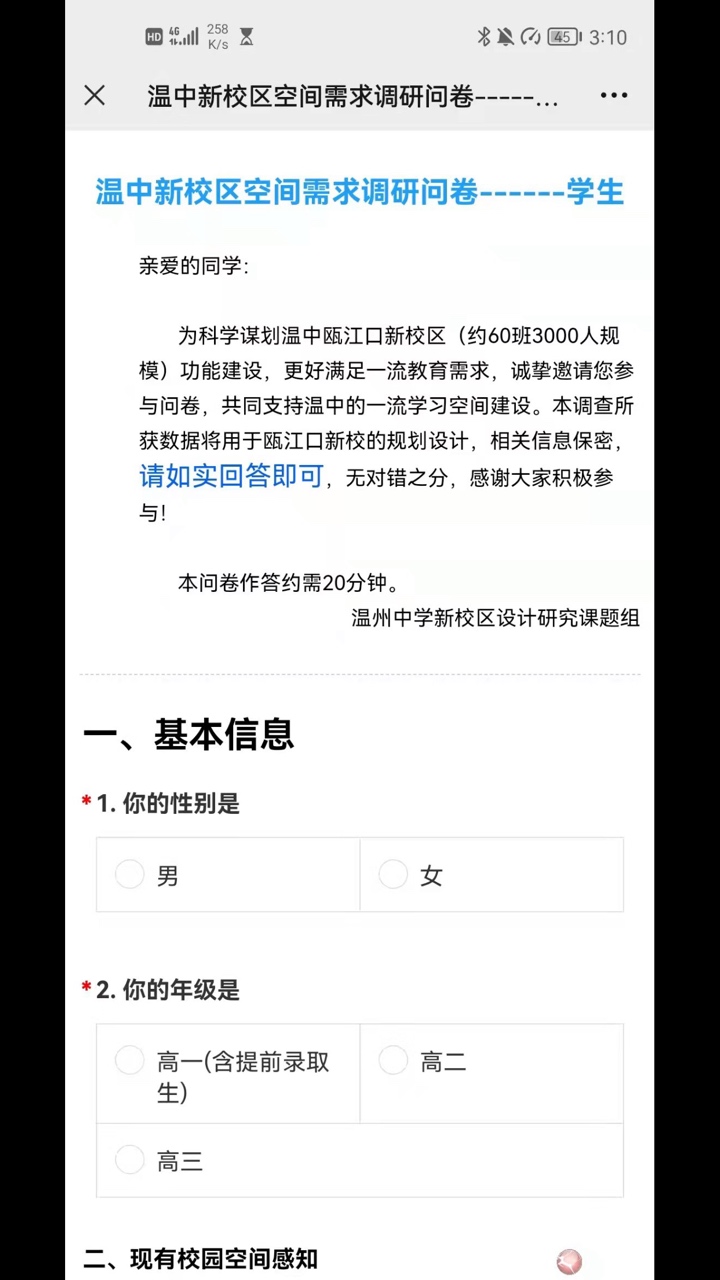Choose 高一(含提前录取生) as your grade

pyautogui.click(x=130, y=1061)
